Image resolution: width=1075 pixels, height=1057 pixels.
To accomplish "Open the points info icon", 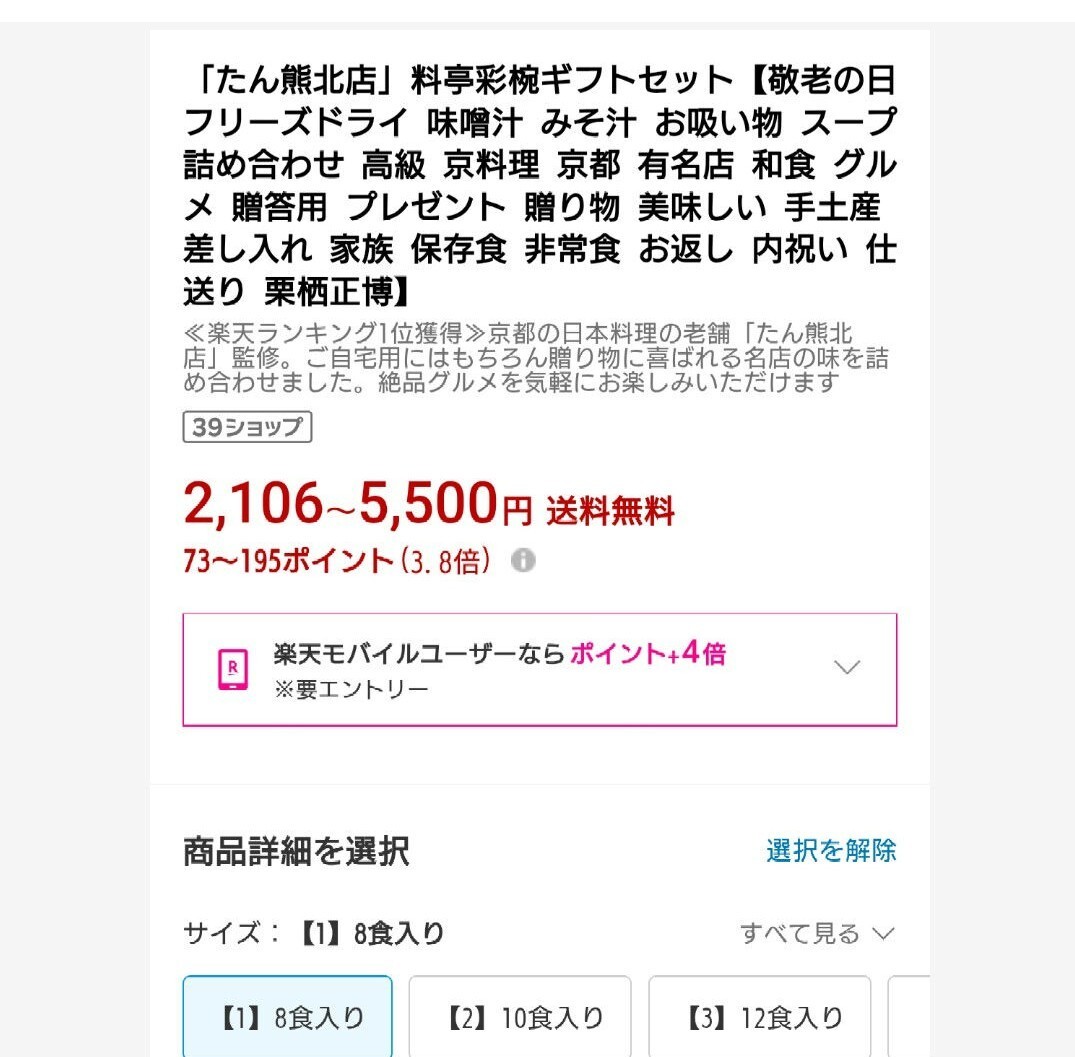I will tap(523, 561).
